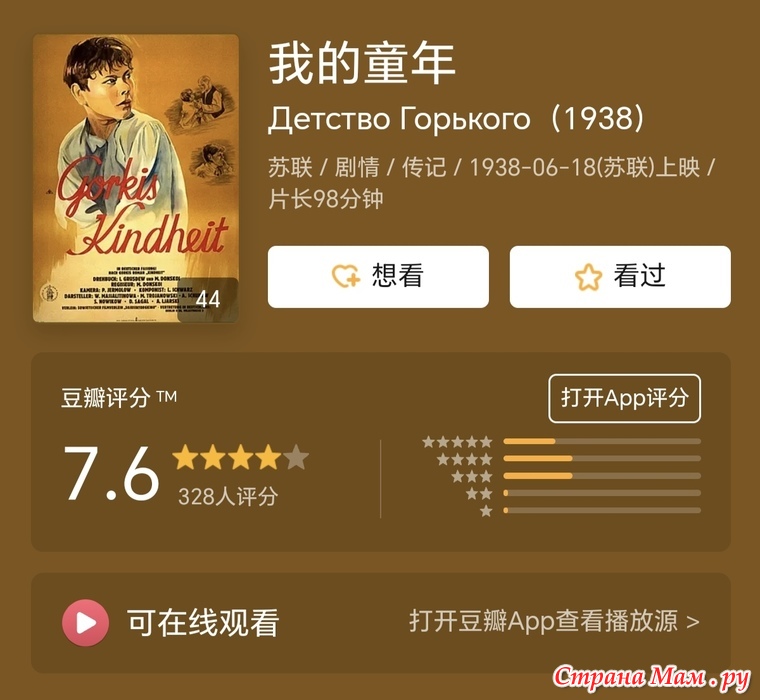
Task: Open 打开豆瓣App查看播放源 link
Action: (x=554, y=621)
